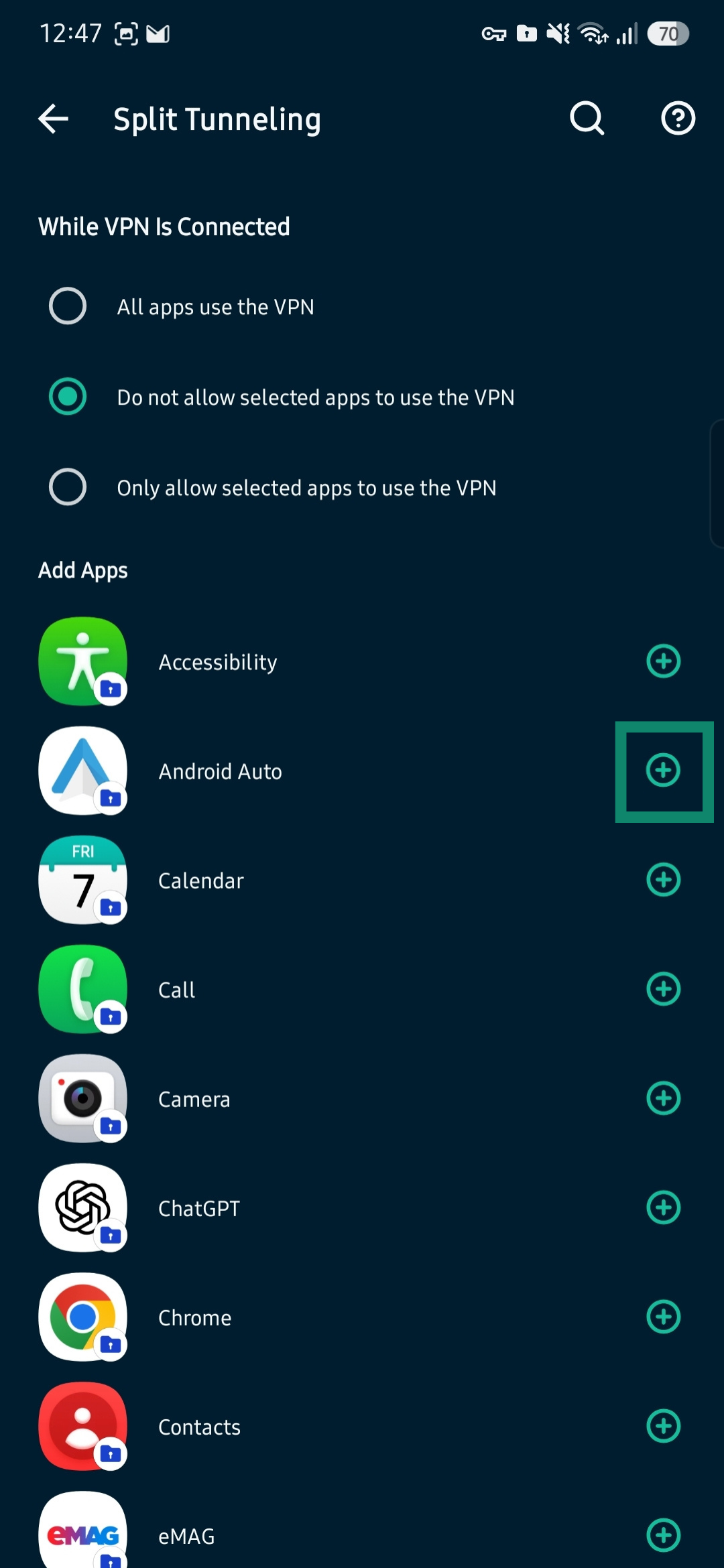Screen dimensions: 724x1568
Task: Go back from Split Tunneling
Action: click(x=54, y=119)
